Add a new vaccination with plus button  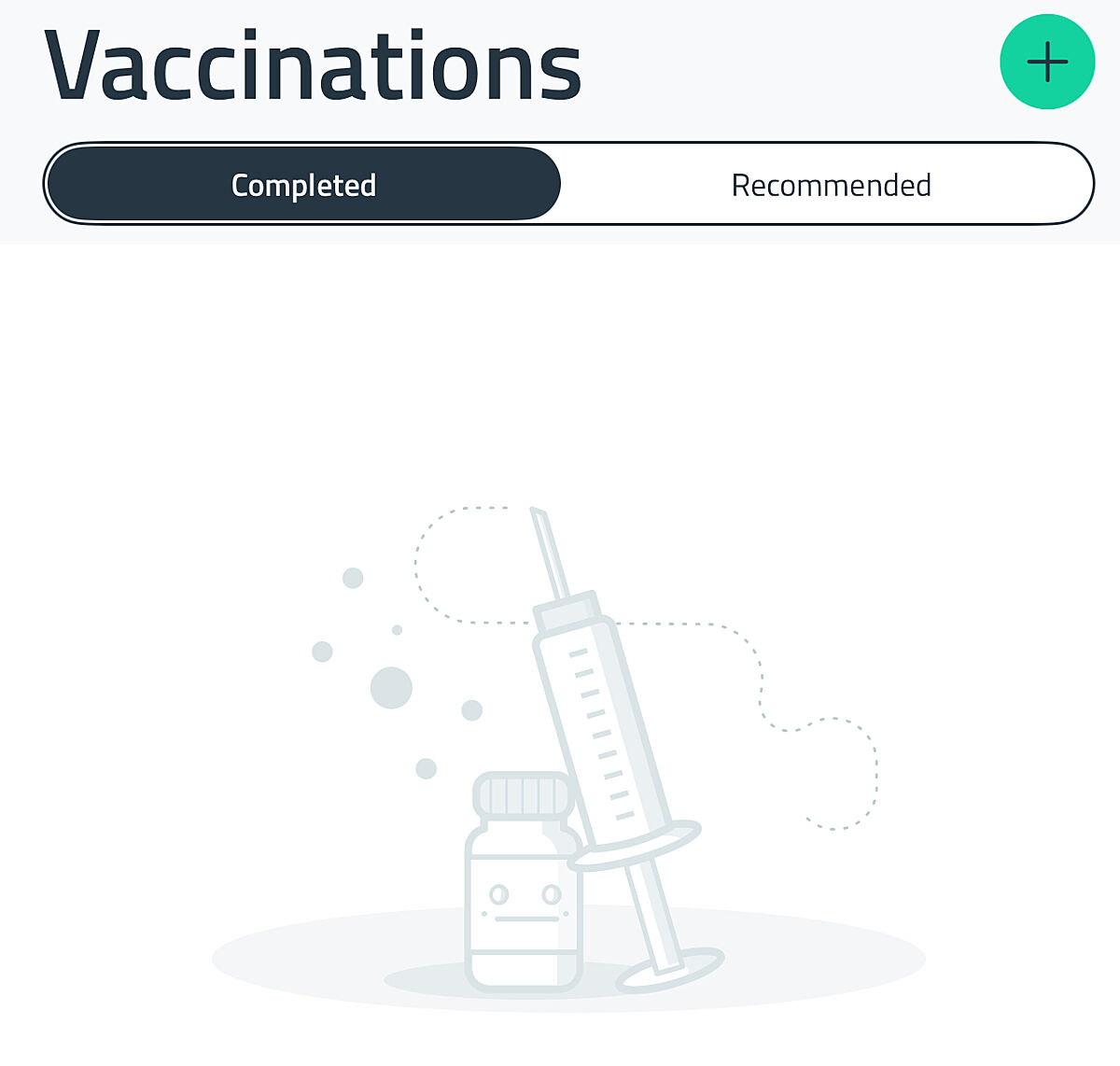pos(1046,62)
